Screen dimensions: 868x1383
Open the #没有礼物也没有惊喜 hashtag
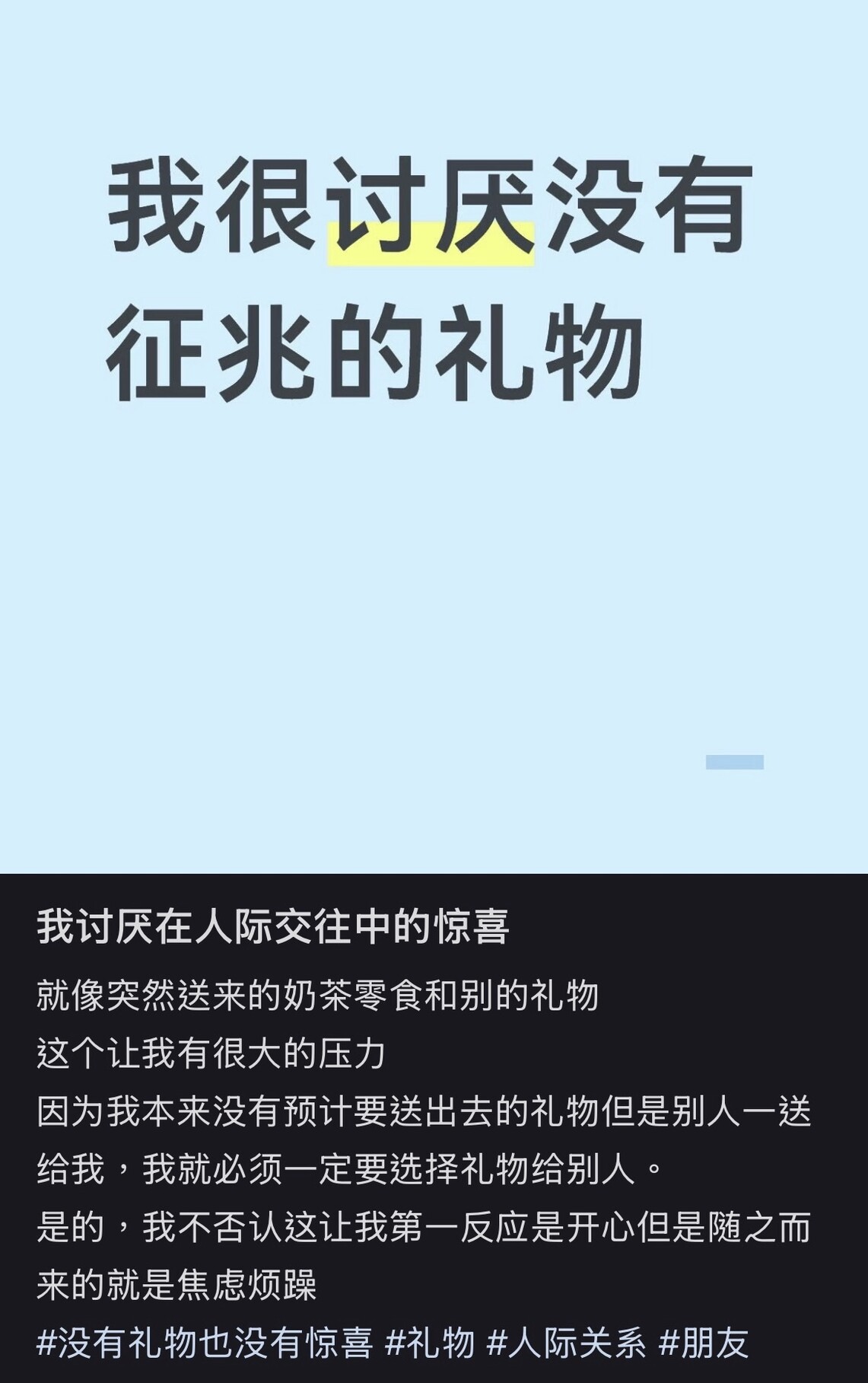coord(205,1343)
